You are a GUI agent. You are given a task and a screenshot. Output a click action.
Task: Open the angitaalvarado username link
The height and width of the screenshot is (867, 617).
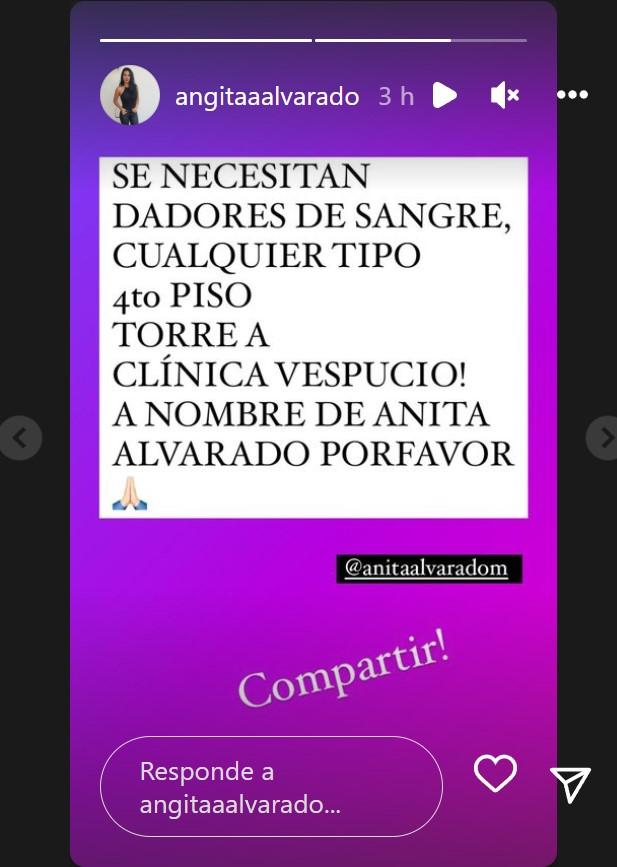[266, 96]
